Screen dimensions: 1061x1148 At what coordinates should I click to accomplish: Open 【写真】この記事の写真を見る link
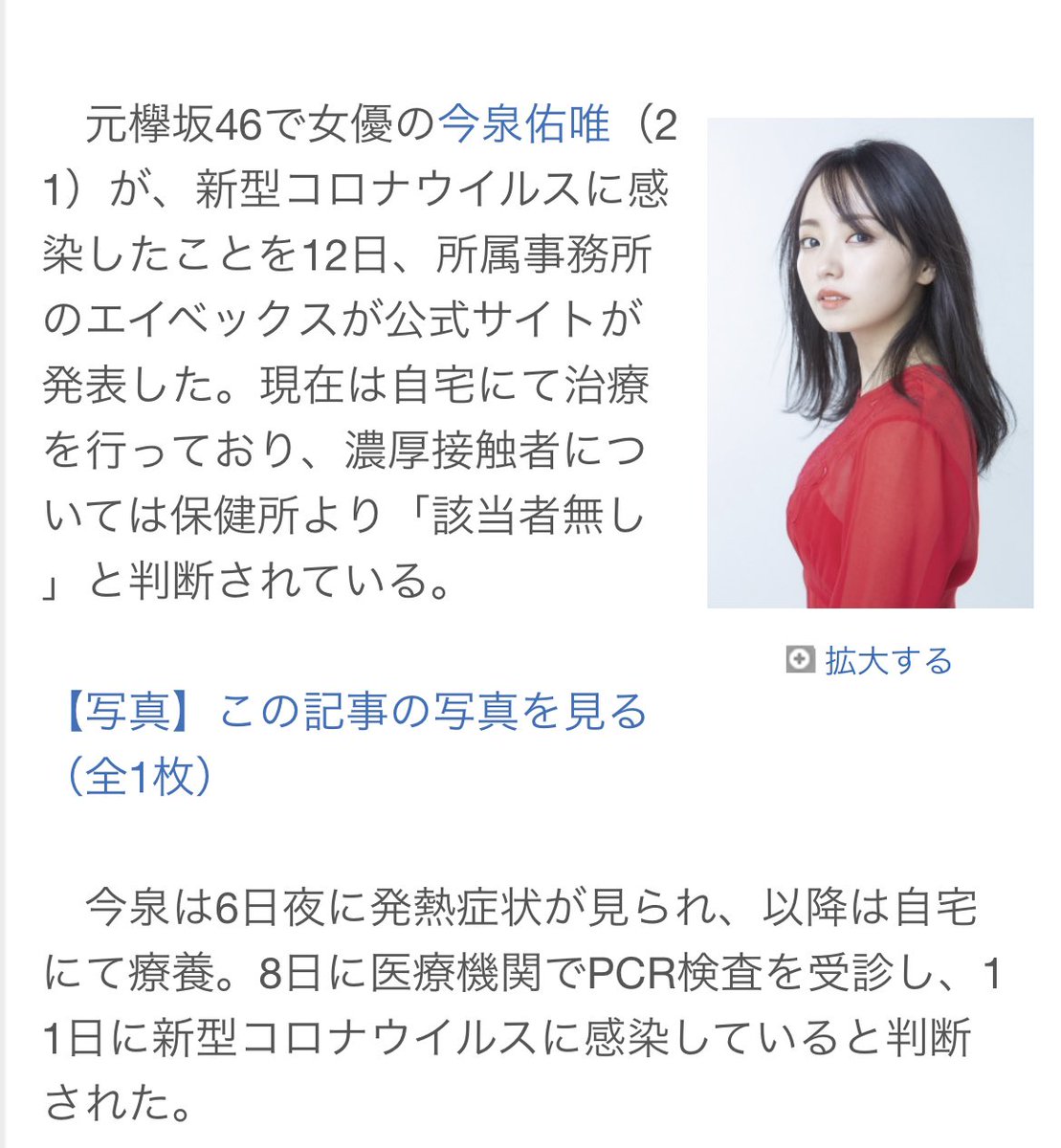[356, 712]
